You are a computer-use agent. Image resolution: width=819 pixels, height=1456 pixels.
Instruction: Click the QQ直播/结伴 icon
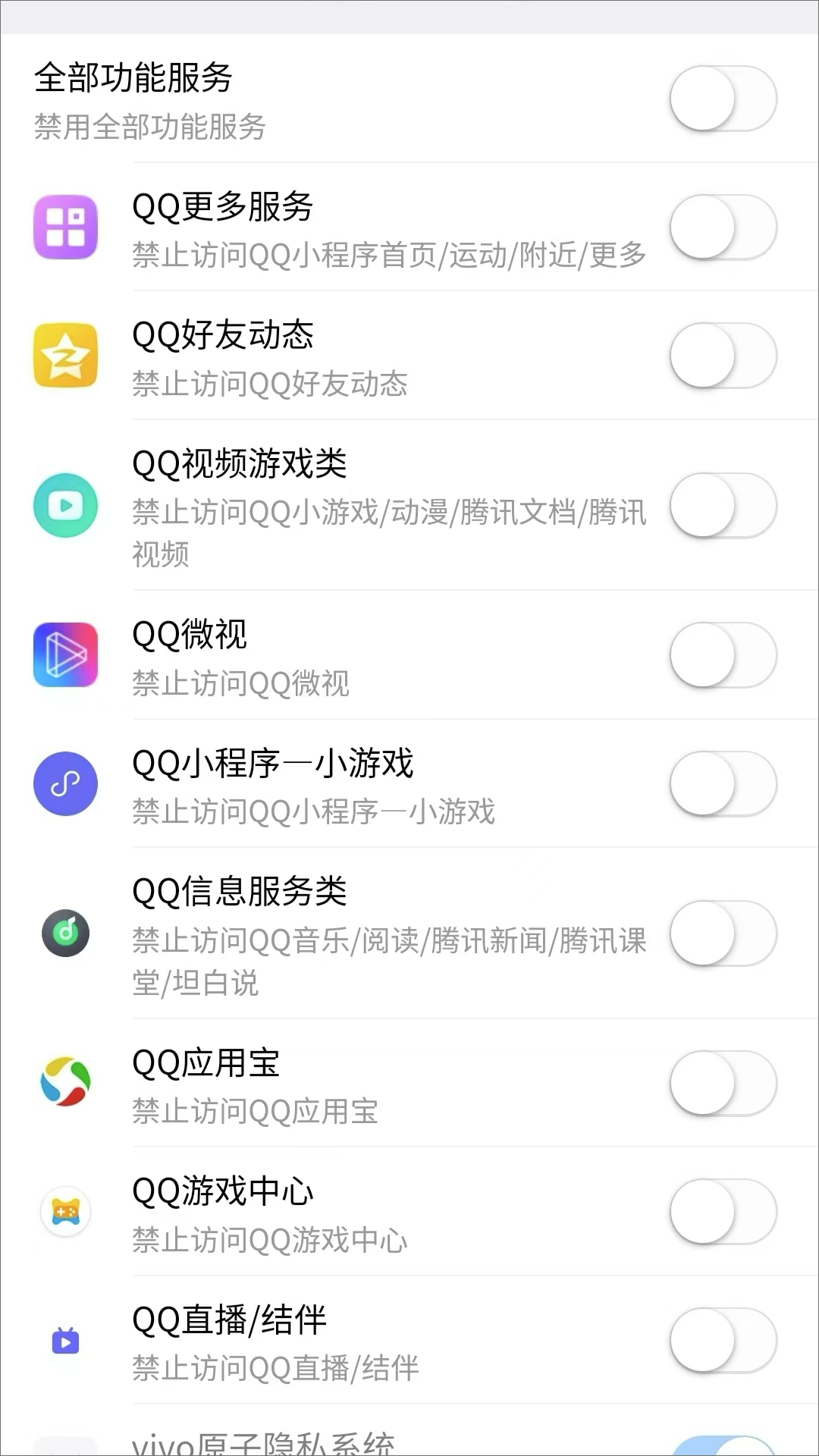point(65,1341)
